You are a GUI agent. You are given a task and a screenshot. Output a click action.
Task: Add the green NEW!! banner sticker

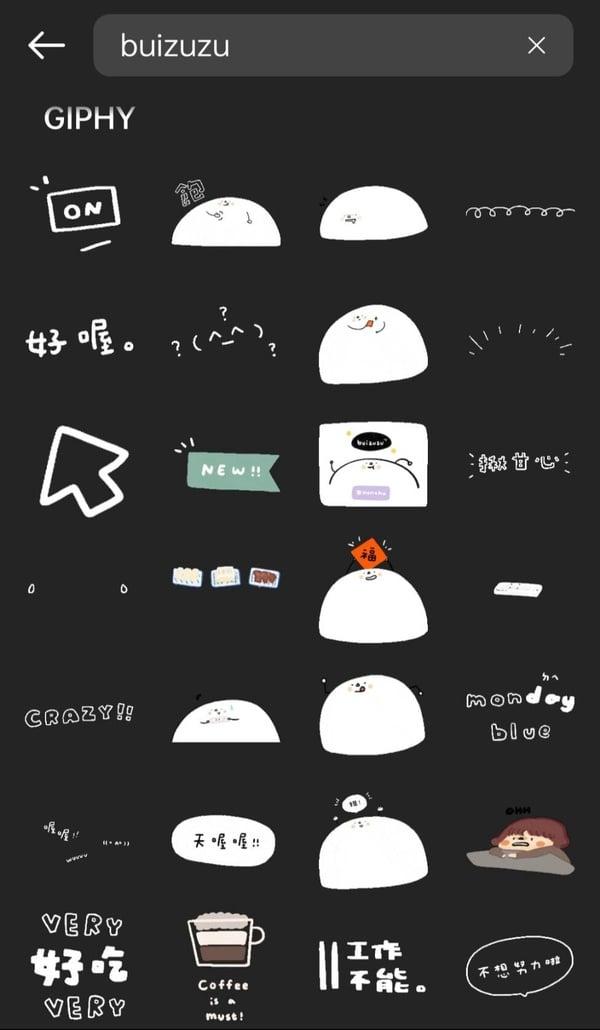[x=227, y=465]
